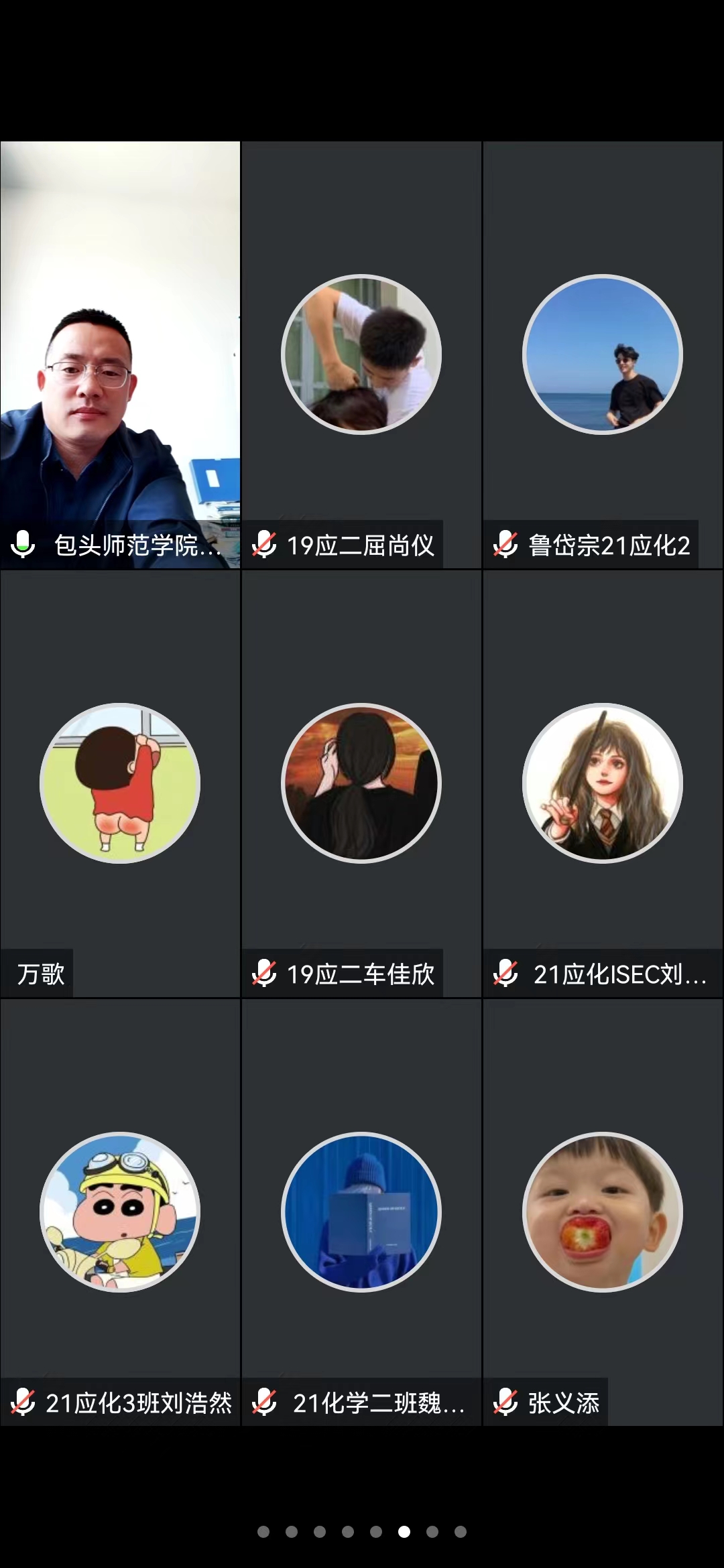Tap the 21应化ISEC刘 participant tile
This screenshot has height=1568, width=724.
[x=603, y=783]
